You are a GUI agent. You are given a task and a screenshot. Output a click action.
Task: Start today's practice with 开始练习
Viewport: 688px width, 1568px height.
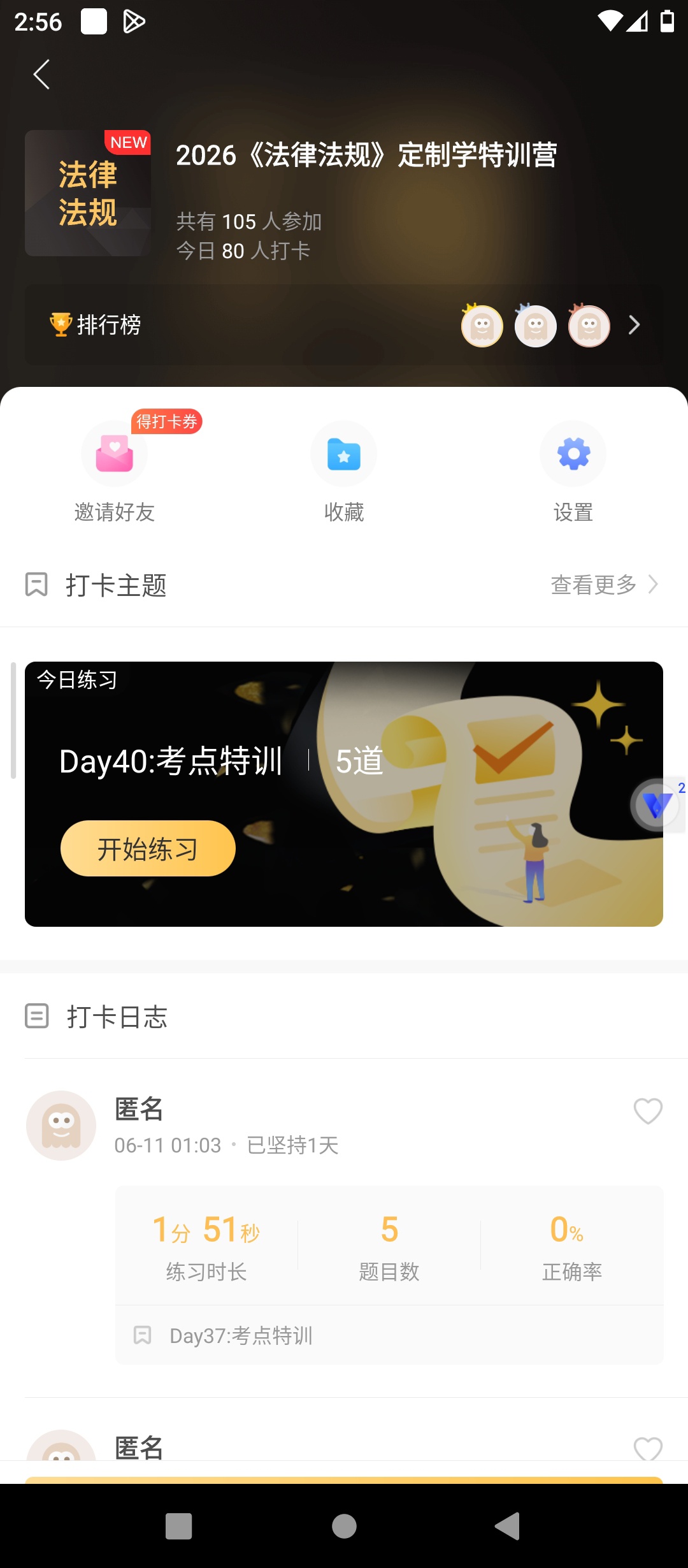pos(148,848)
